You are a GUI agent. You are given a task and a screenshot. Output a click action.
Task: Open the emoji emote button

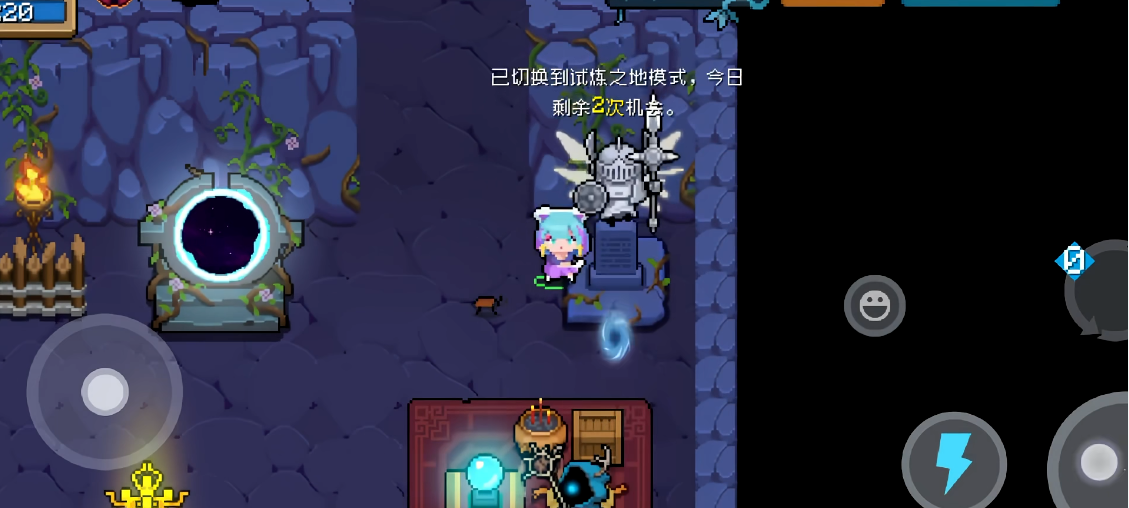click(x=875, y=306)
